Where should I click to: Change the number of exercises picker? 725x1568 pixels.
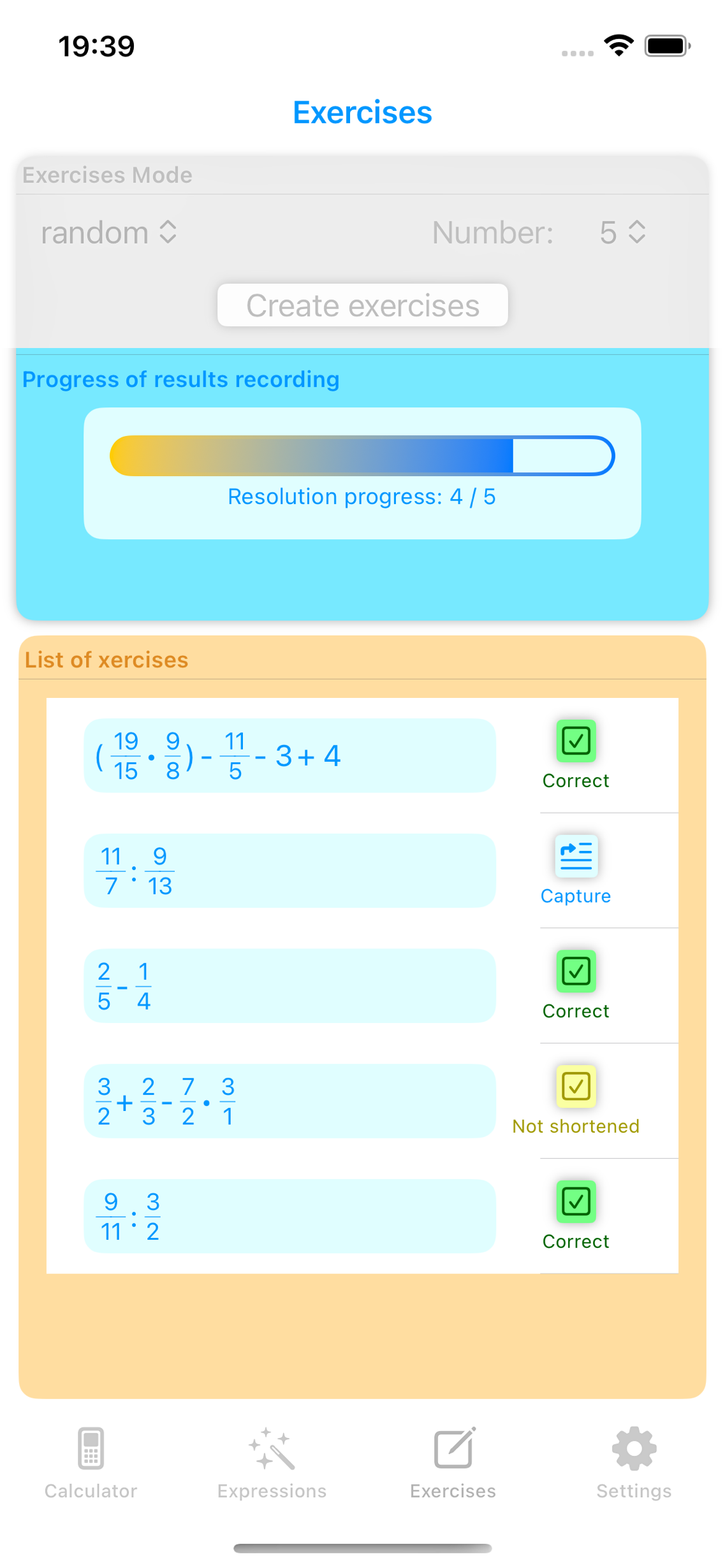click(622, 233)
